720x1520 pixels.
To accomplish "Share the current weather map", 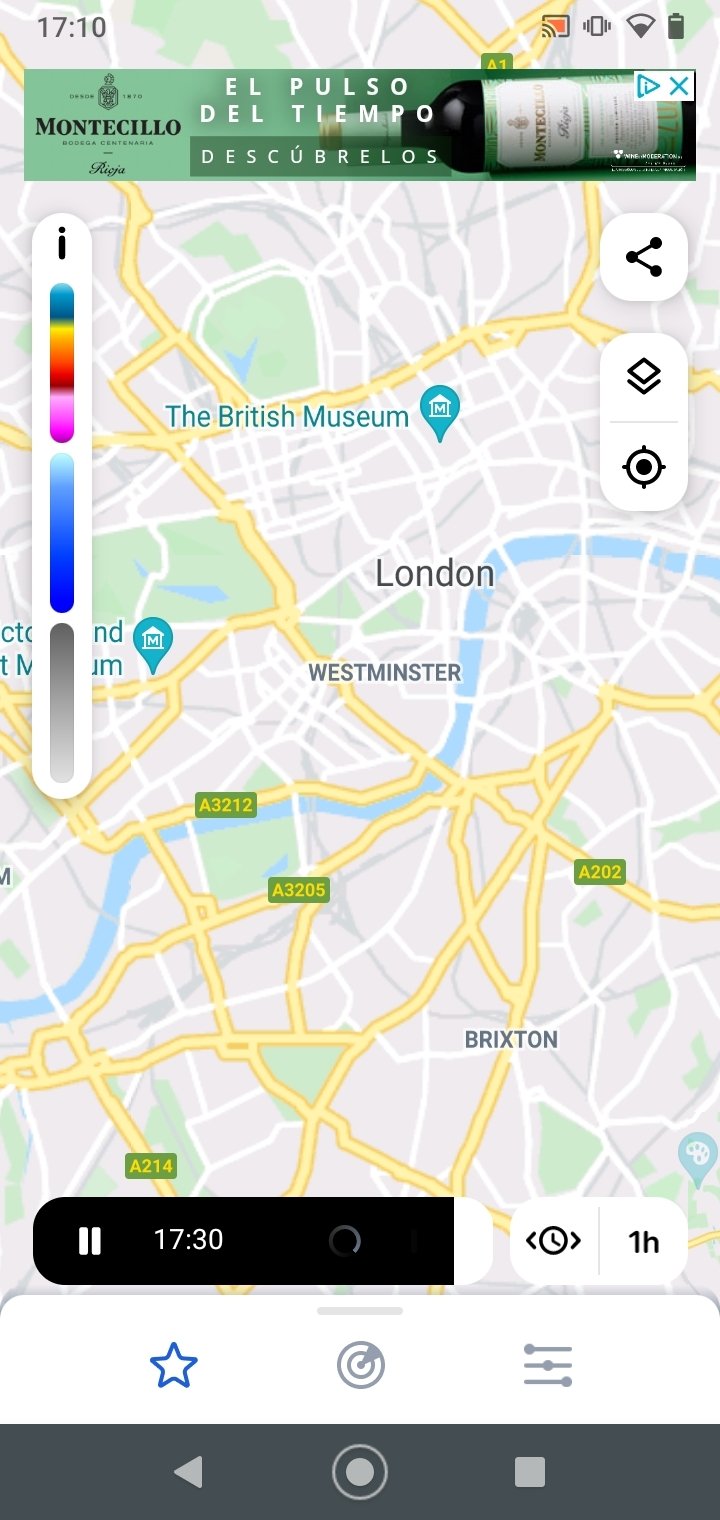I will (x=644, y=257).
